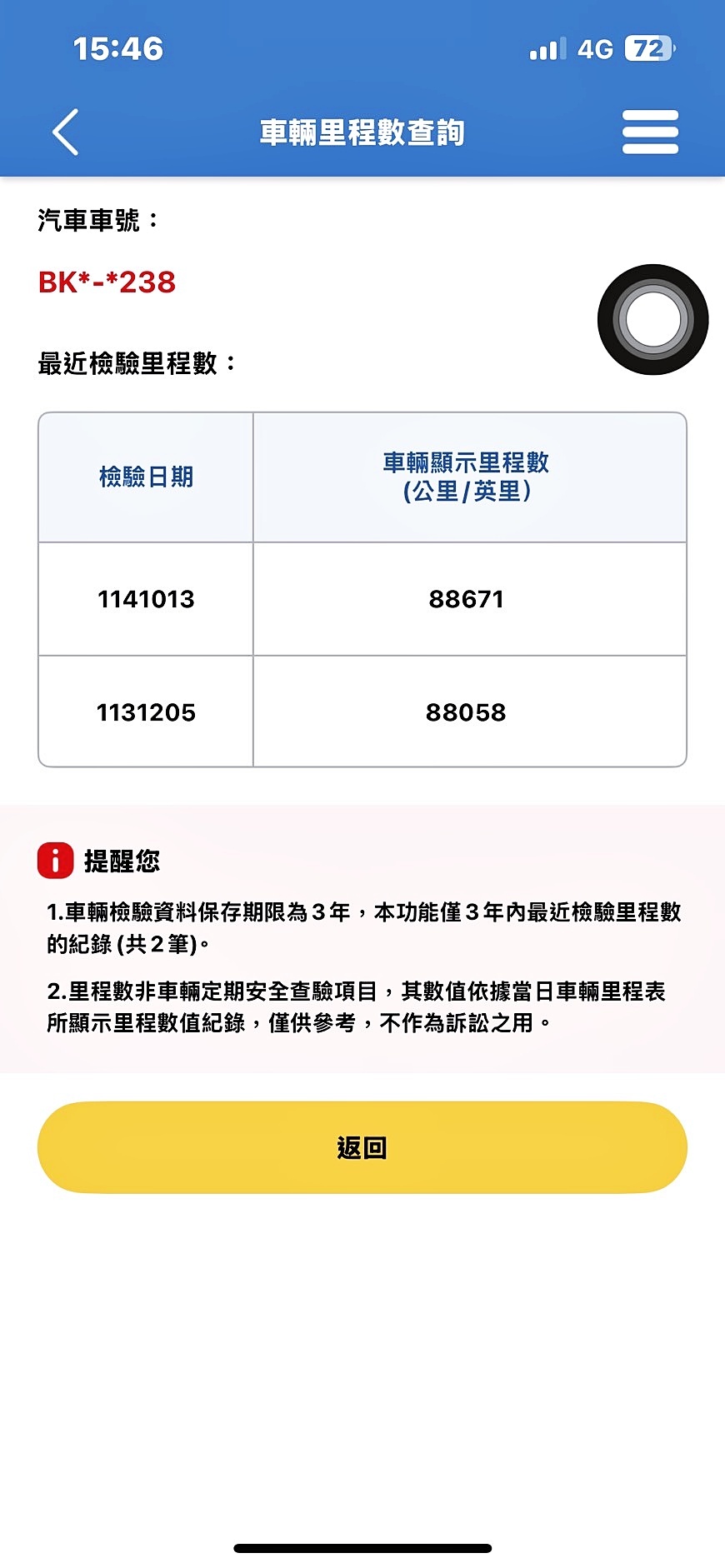Screen dimensions: 725x1568
Task: Go back using the header arrow
Action: 66,132
